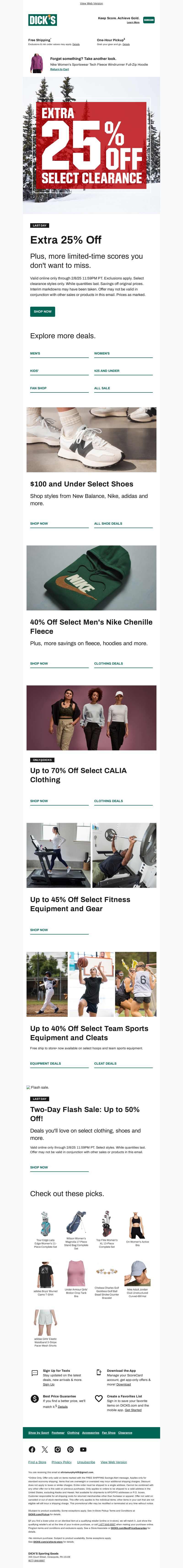Open the Men's deals link
The image size is (183, 1568).
pos(35,353)
